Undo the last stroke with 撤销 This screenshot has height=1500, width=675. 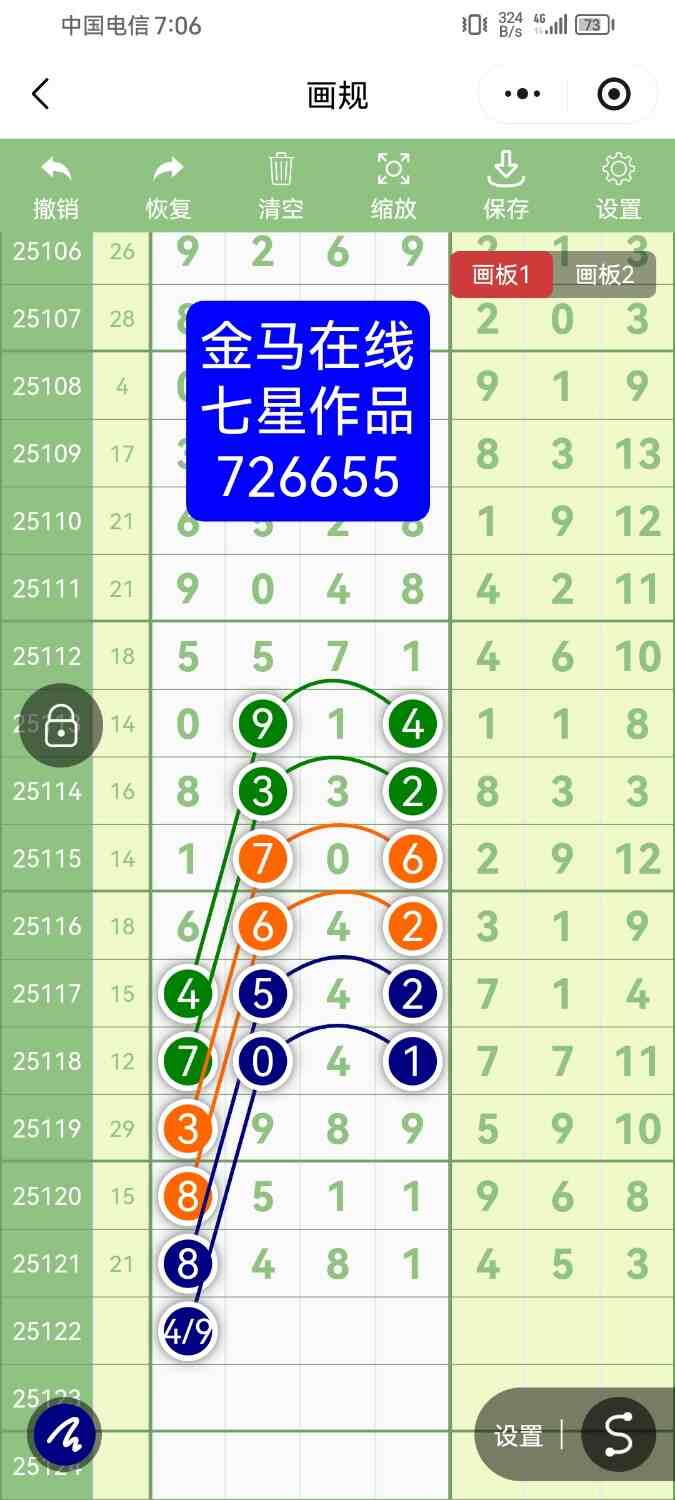(x=56, y=187)
